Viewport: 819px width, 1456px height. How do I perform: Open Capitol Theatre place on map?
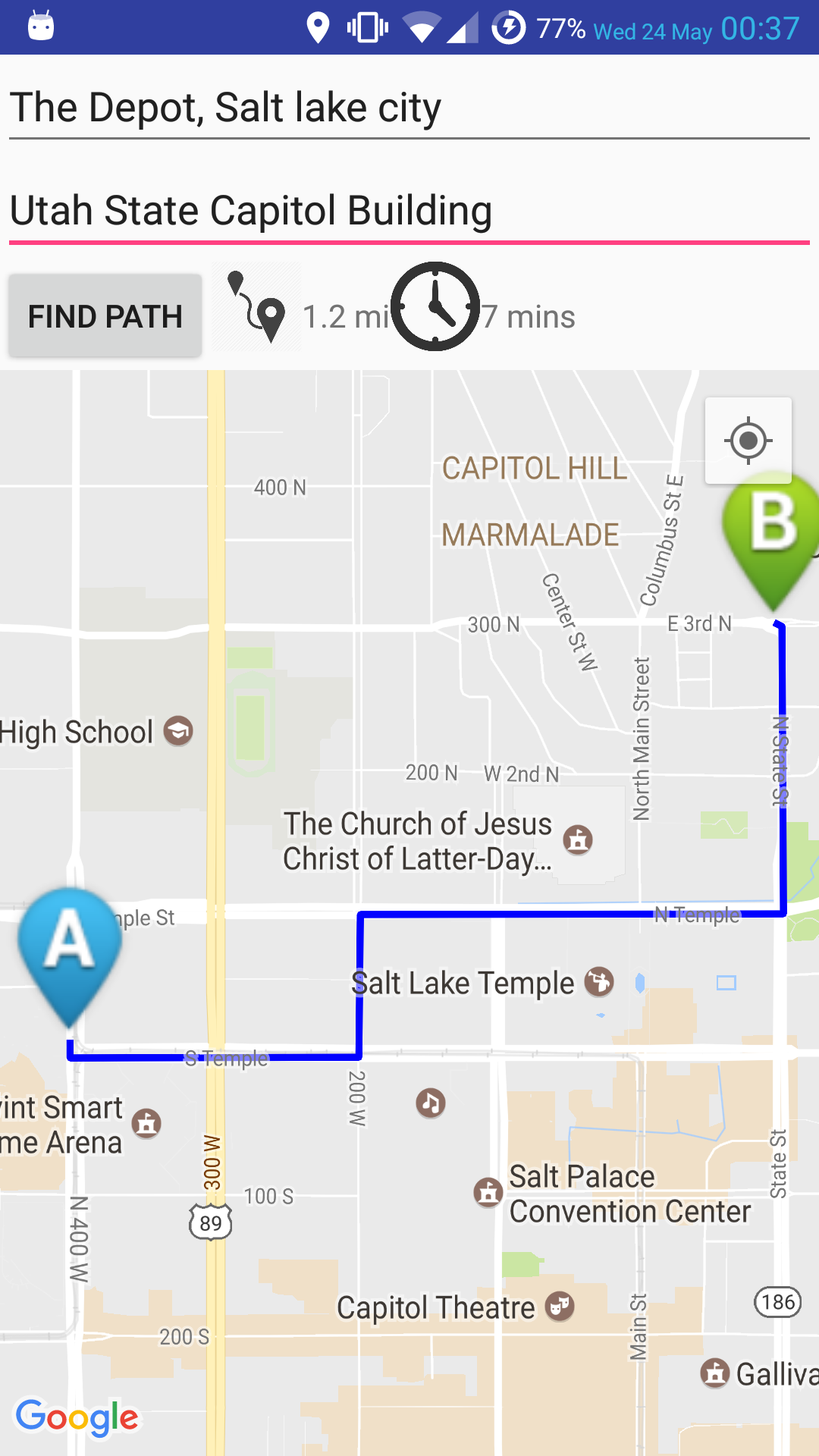(x=560, y=1306)
